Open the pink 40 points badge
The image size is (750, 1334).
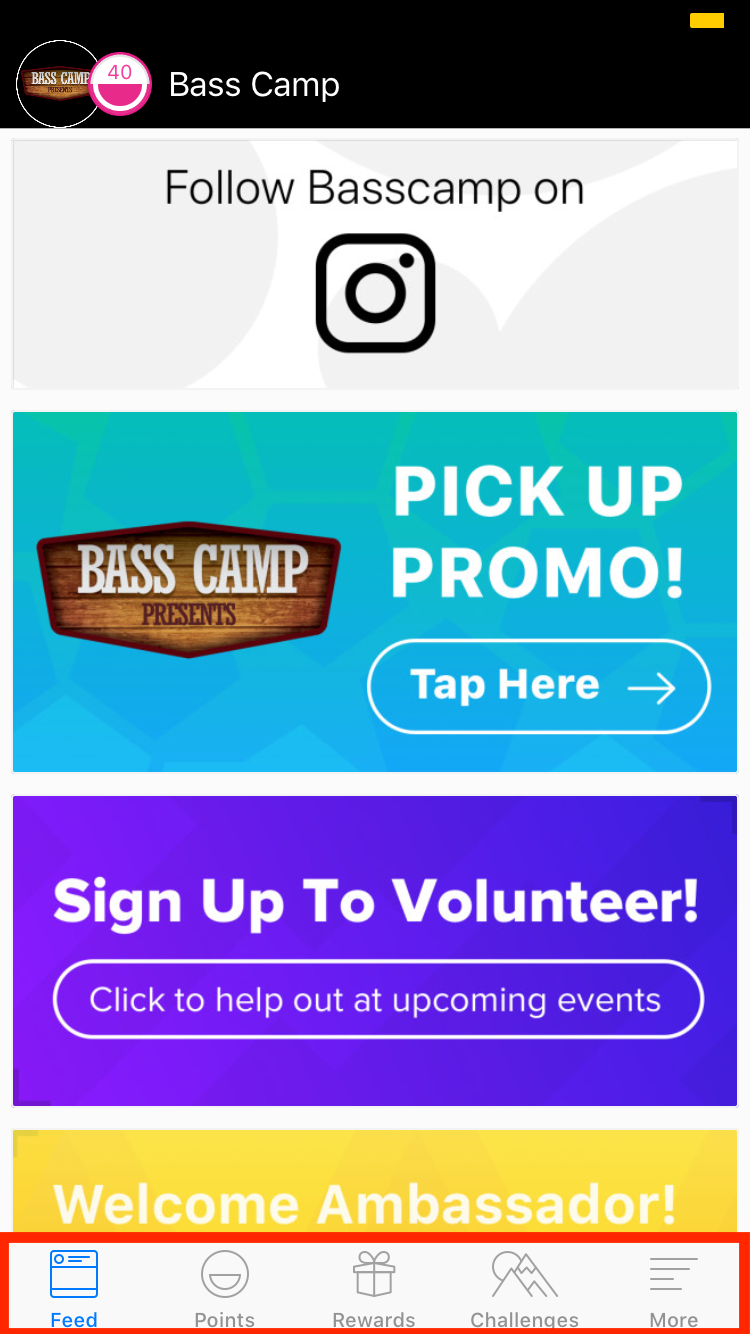pos(121,85)
